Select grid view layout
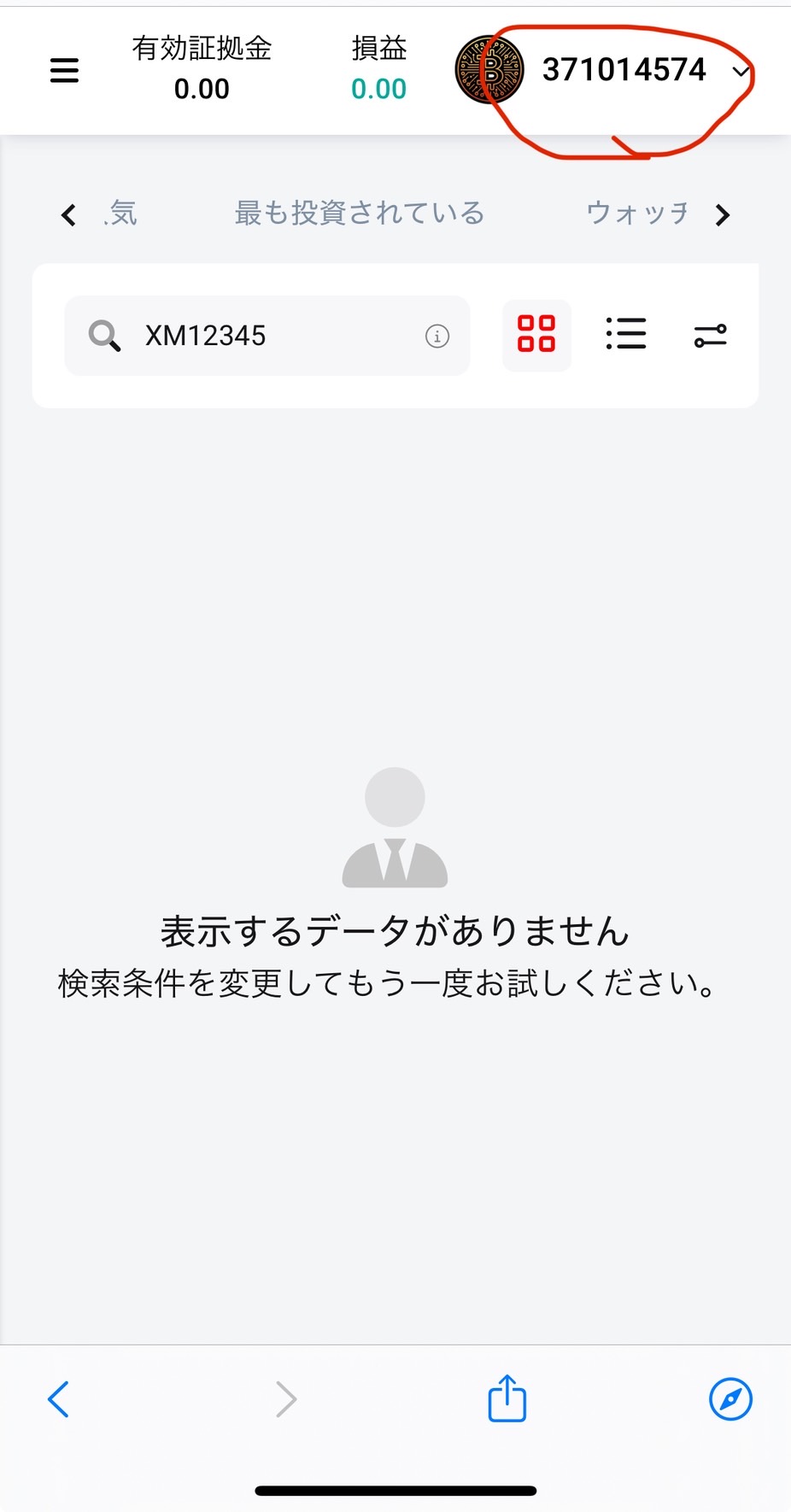791x1512 pixels. coord(536,334)
